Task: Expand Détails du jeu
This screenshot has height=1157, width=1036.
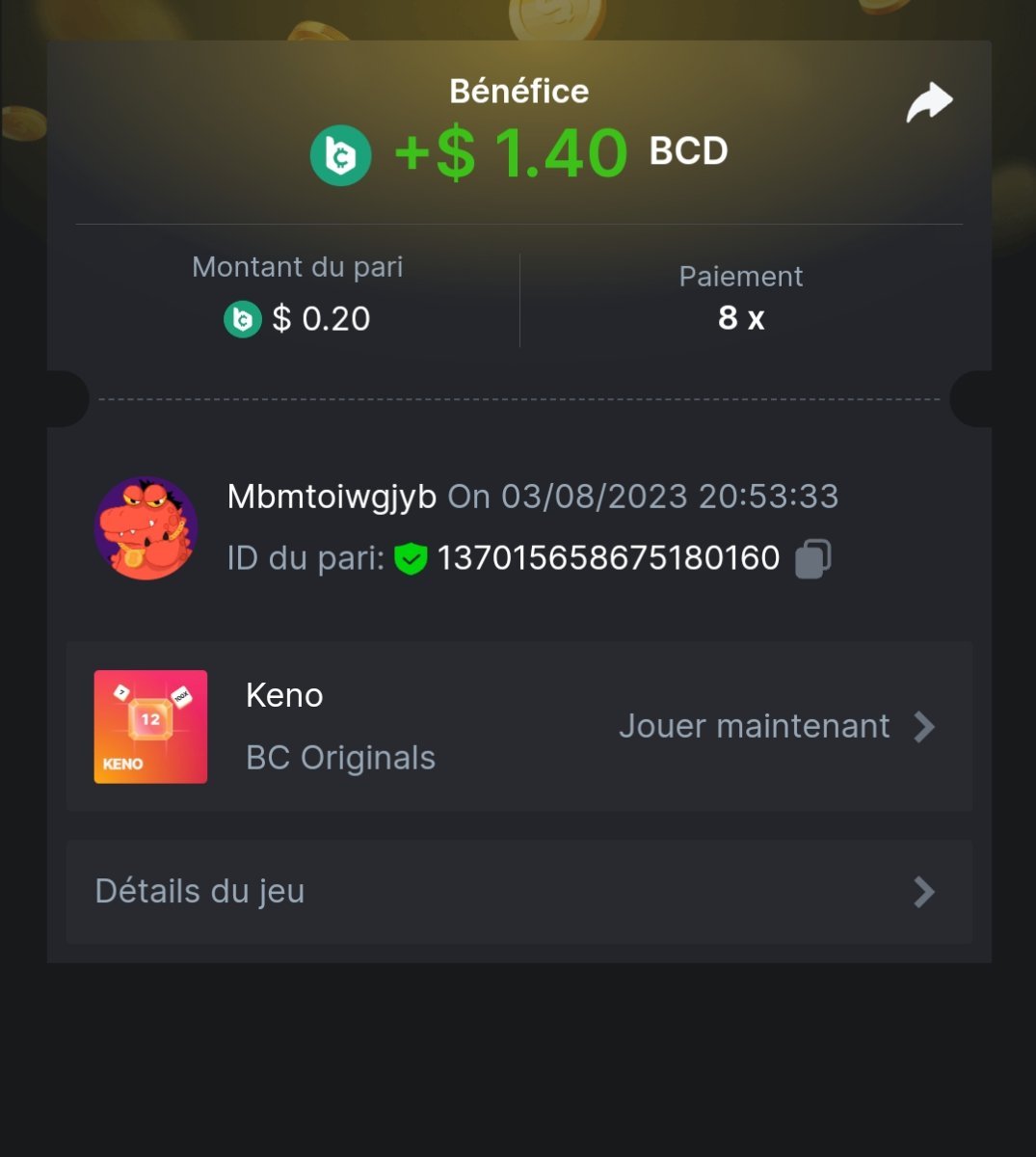Action: click(518, 892)
